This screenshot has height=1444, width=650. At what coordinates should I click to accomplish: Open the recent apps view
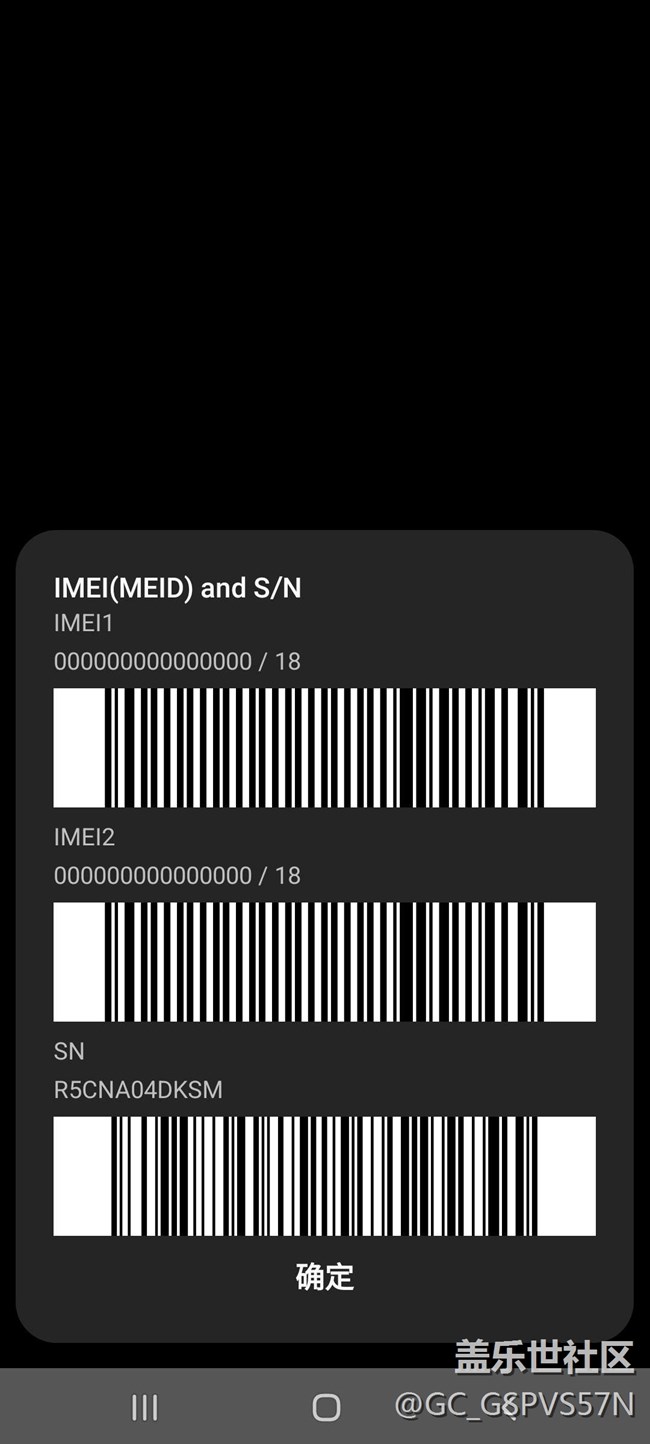[145, 1407]
